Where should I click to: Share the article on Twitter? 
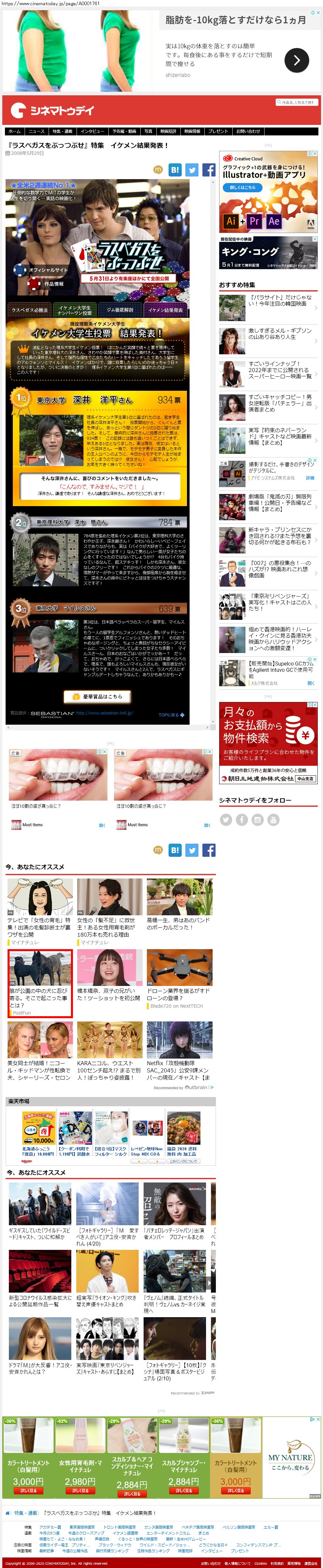coord(192,170)
